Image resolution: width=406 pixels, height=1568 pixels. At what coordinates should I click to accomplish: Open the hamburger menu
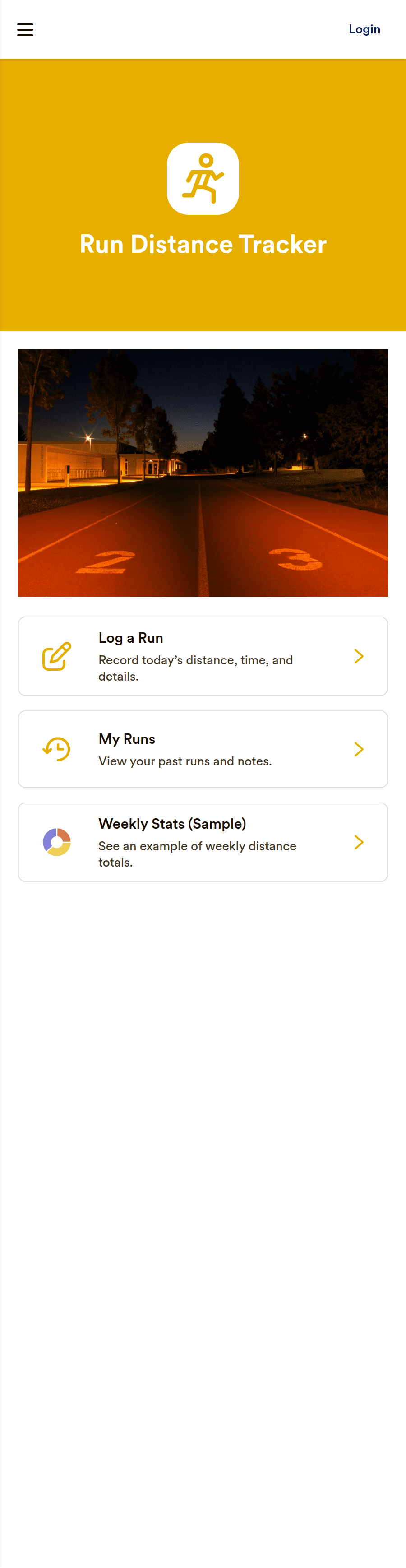tap(25, 29)
